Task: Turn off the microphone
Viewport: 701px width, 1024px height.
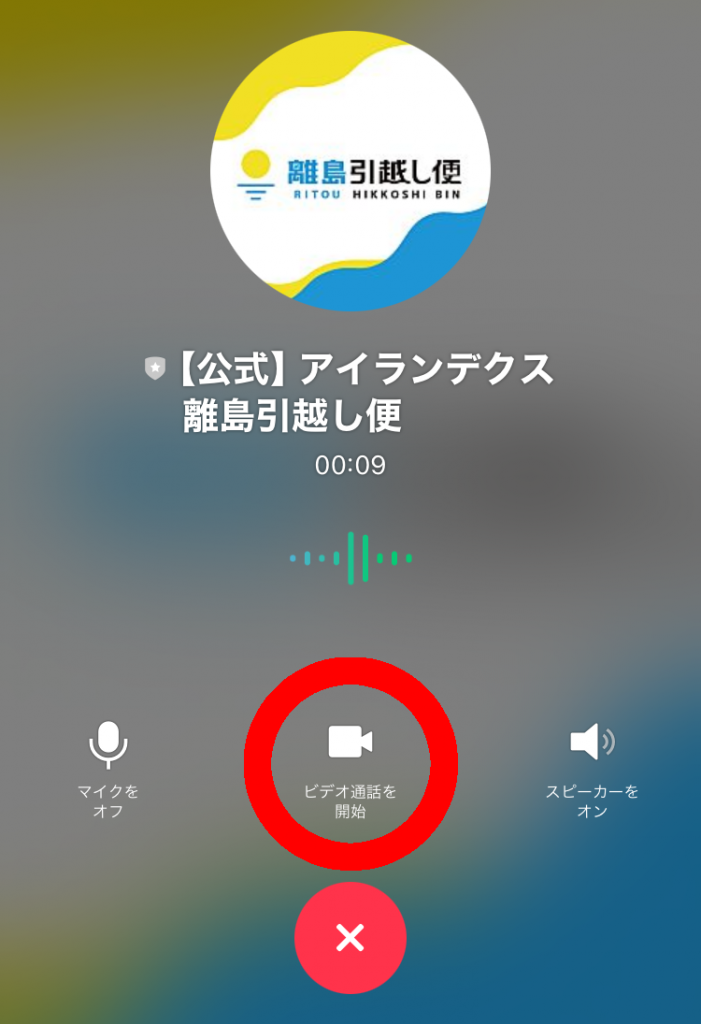Action: coord(108,745)
